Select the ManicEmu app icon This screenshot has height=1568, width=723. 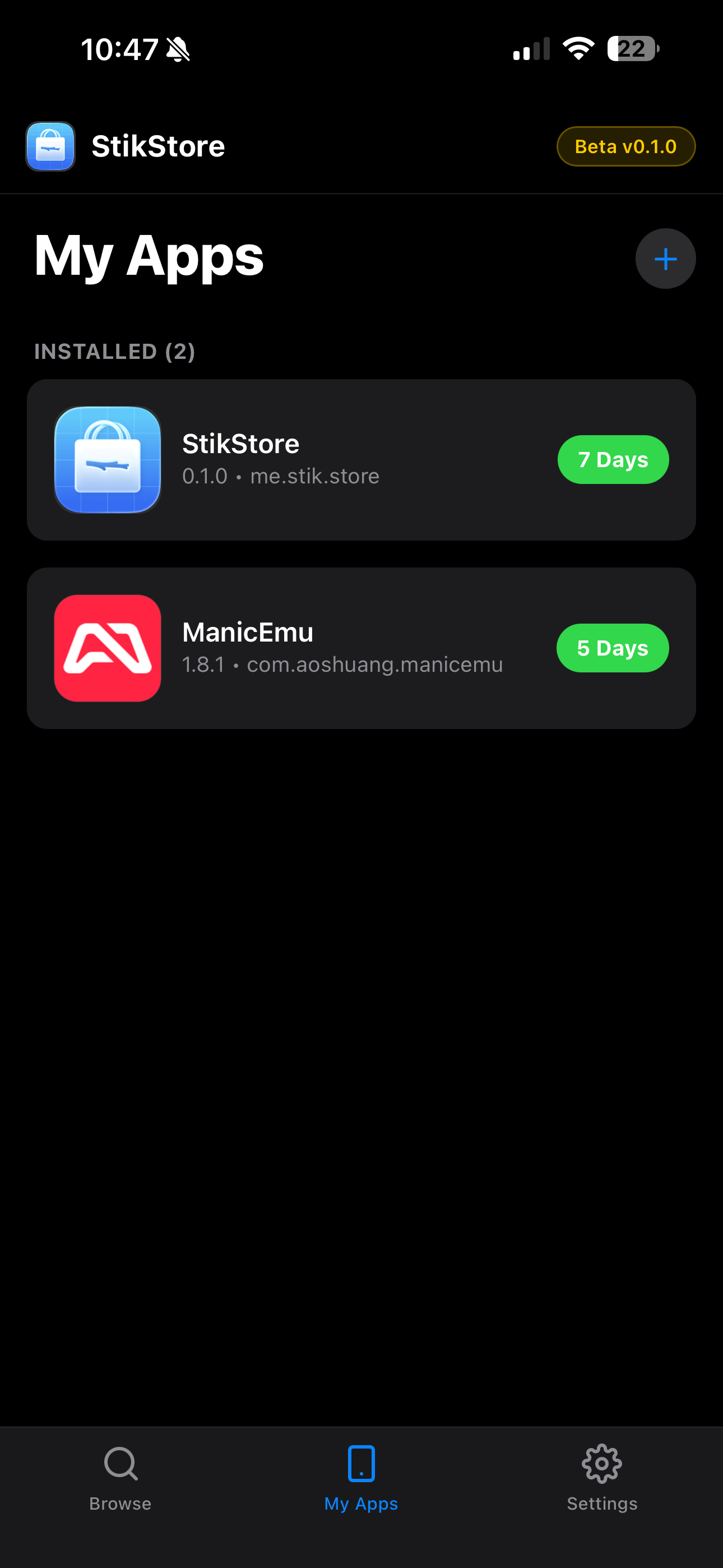107,647
